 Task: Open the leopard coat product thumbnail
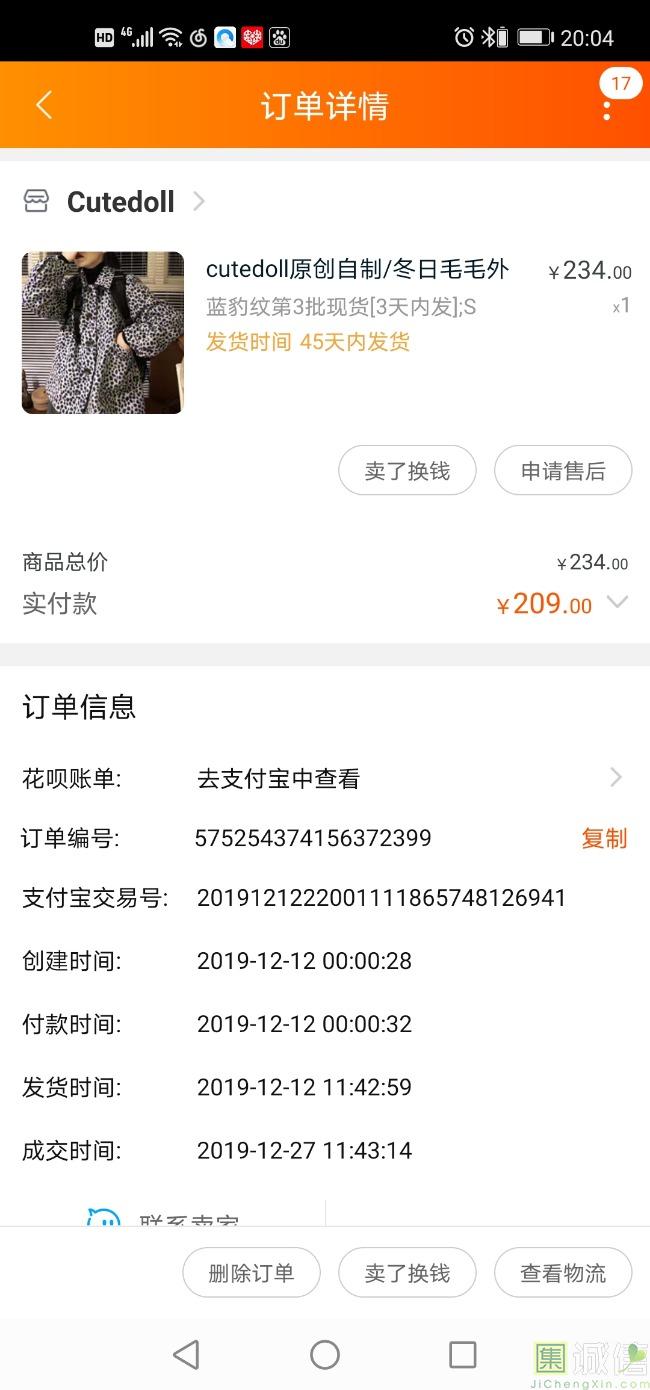coord(103,332)
